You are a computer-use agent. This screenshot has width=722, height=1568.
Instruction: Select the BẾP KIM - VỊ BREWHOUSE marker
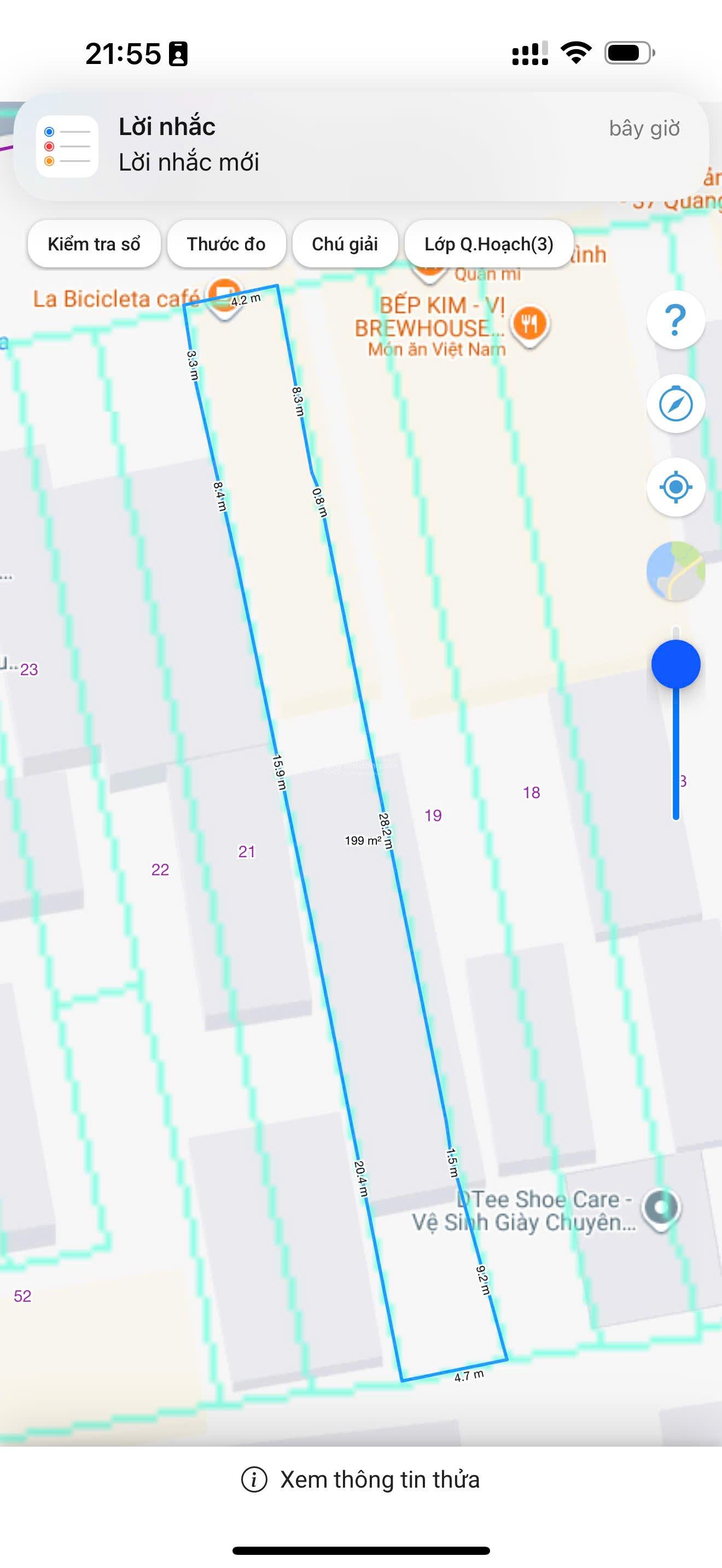point(530,324)
